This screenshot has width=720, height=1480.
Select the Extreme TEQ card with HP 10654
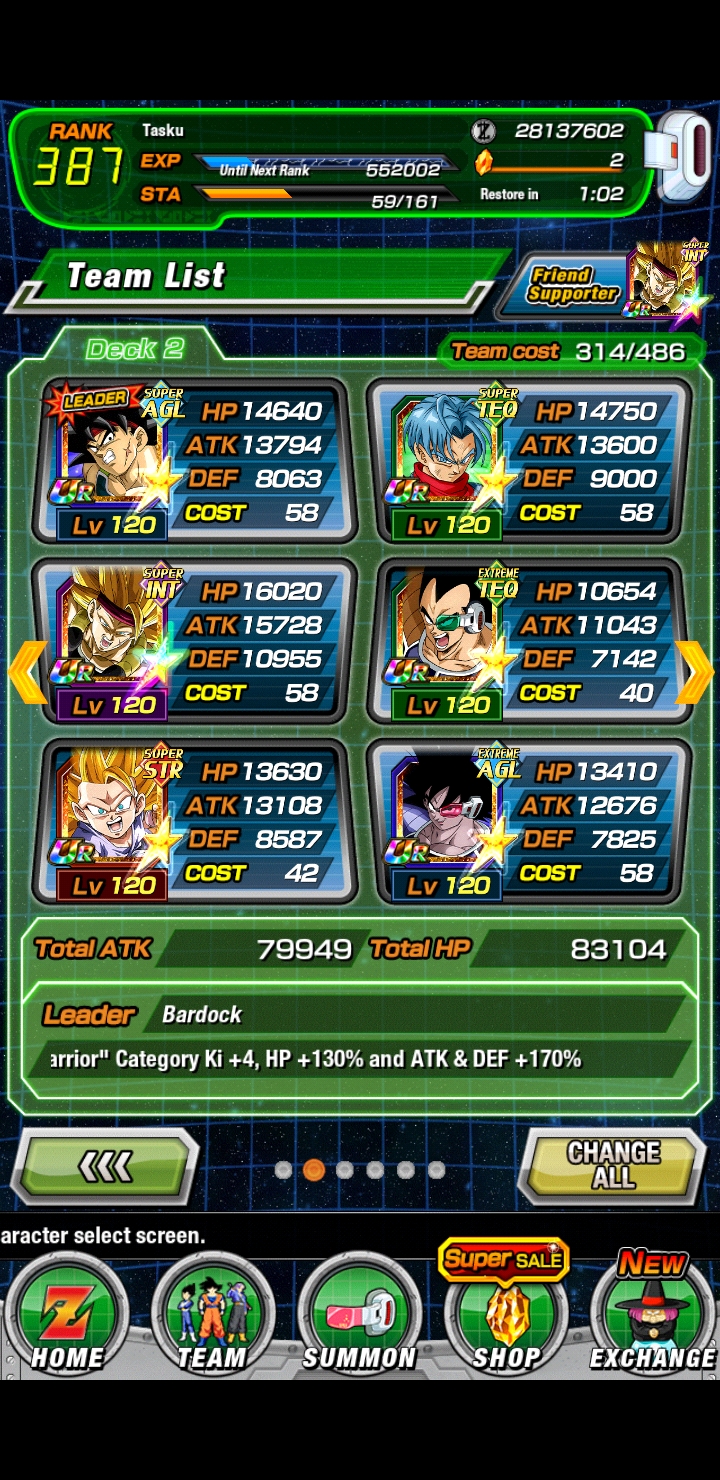(x=527, y=642)
